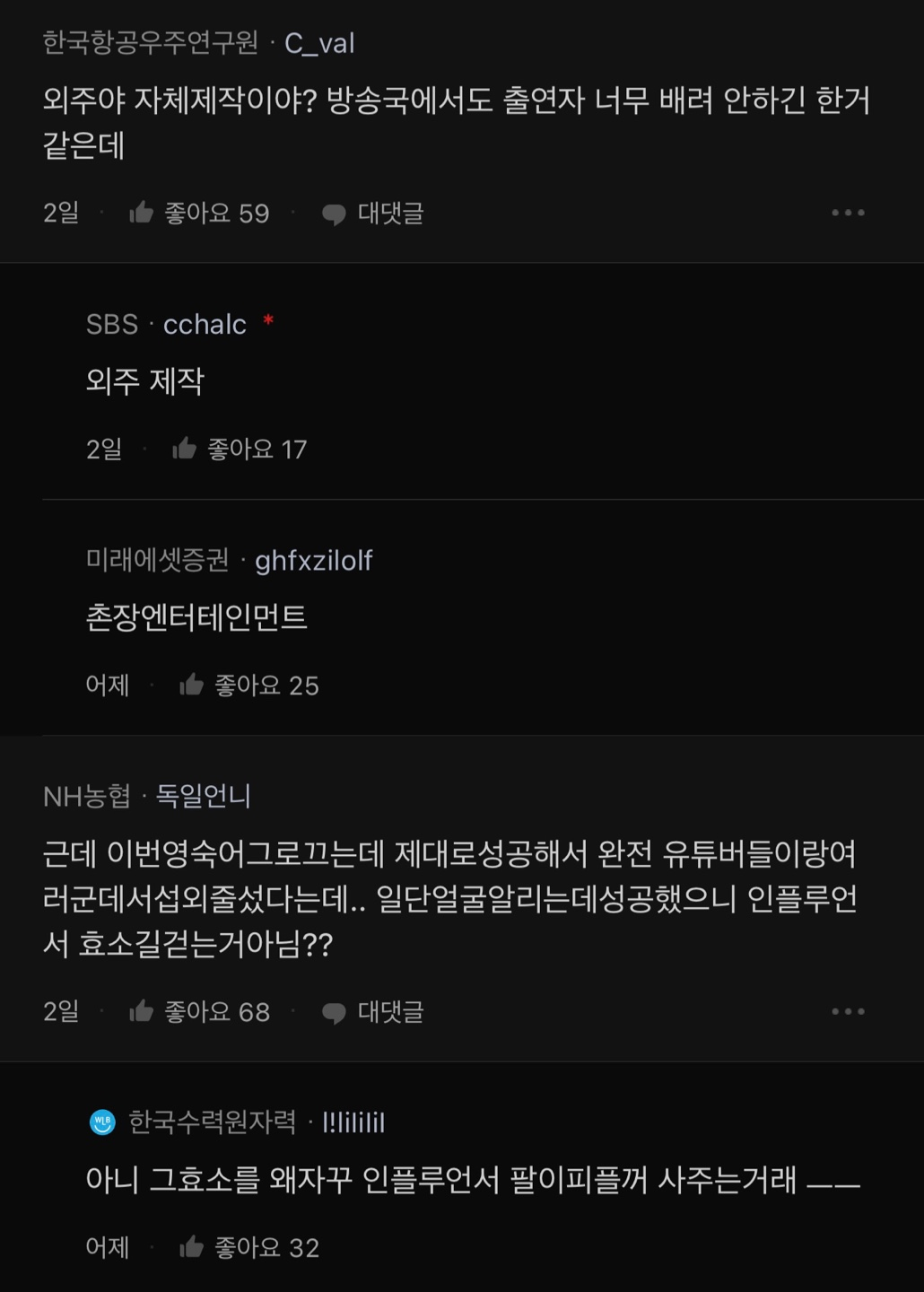Open the overflow menu on 독일언니's comment
This screenshot has height=1292, width=924.
[848, 1012]
